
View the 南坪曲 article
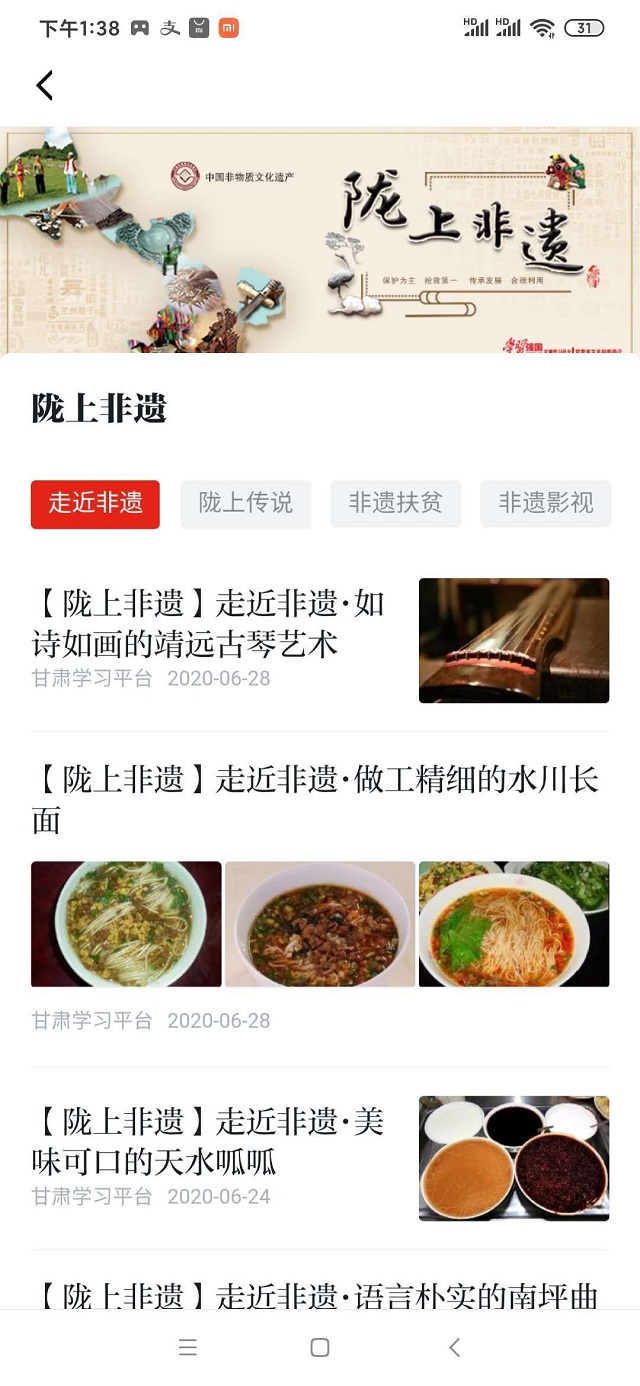click(315, 1296)
